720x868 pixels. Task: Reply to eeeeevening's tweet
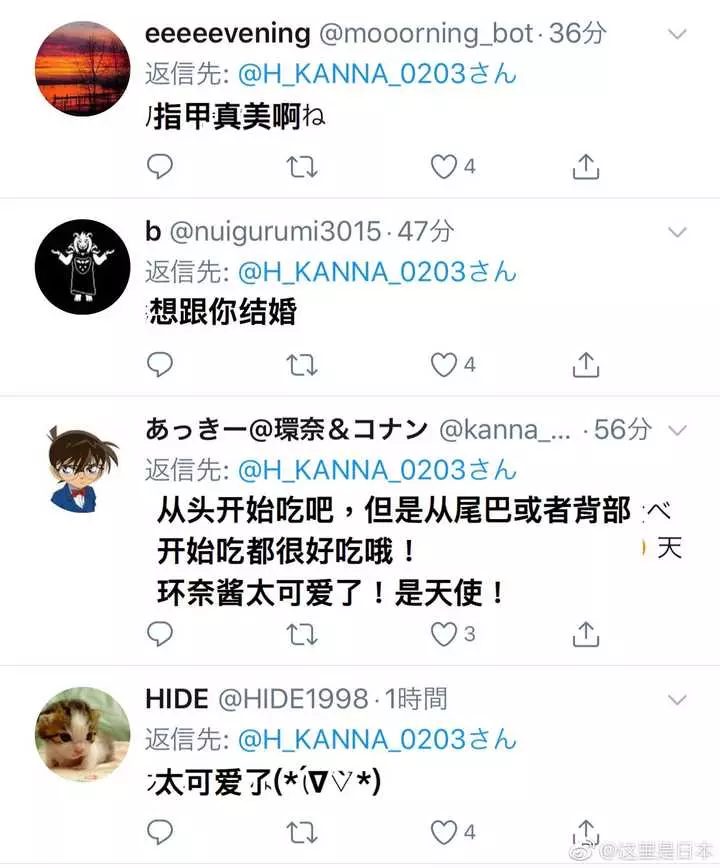click(160, 167)
